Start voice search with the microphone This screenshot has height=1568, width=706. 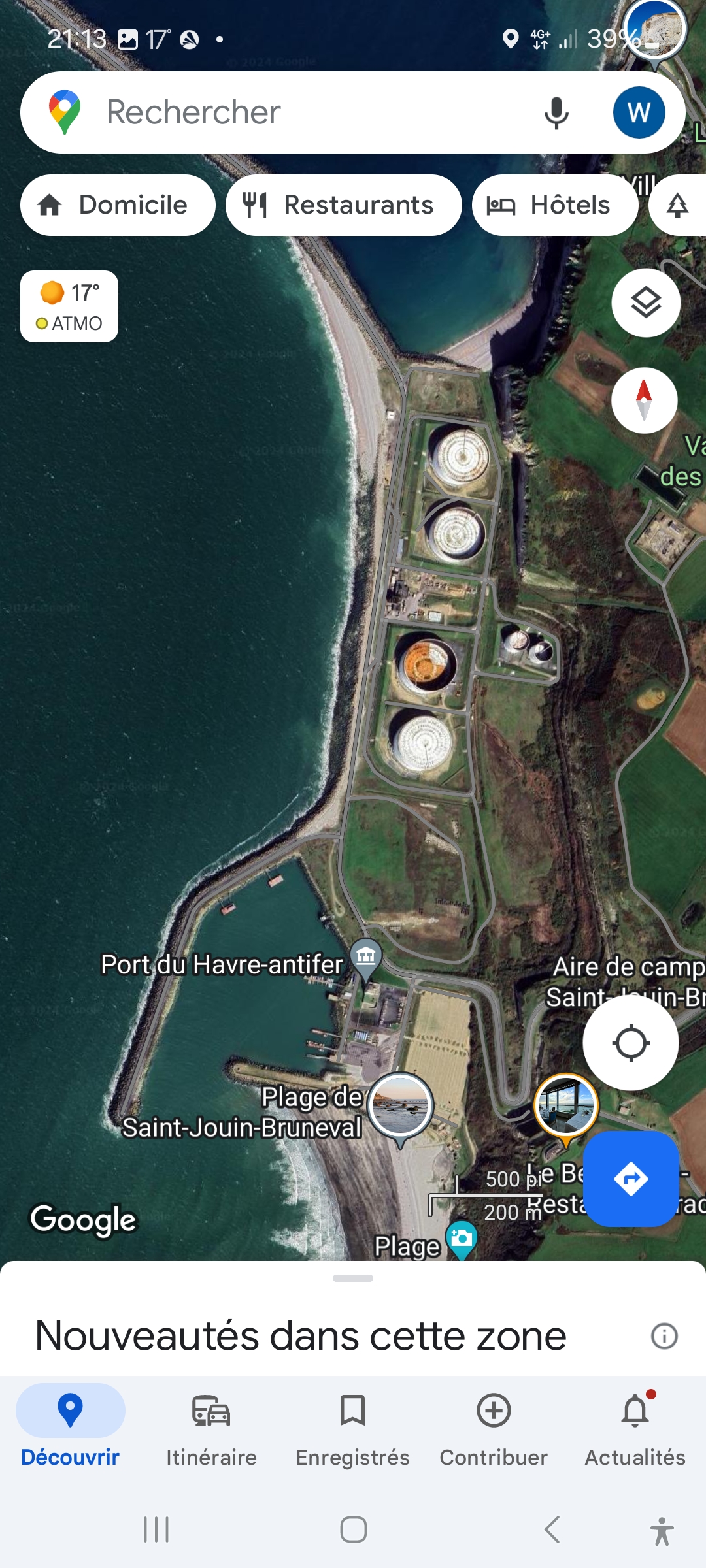click(556, 112)
